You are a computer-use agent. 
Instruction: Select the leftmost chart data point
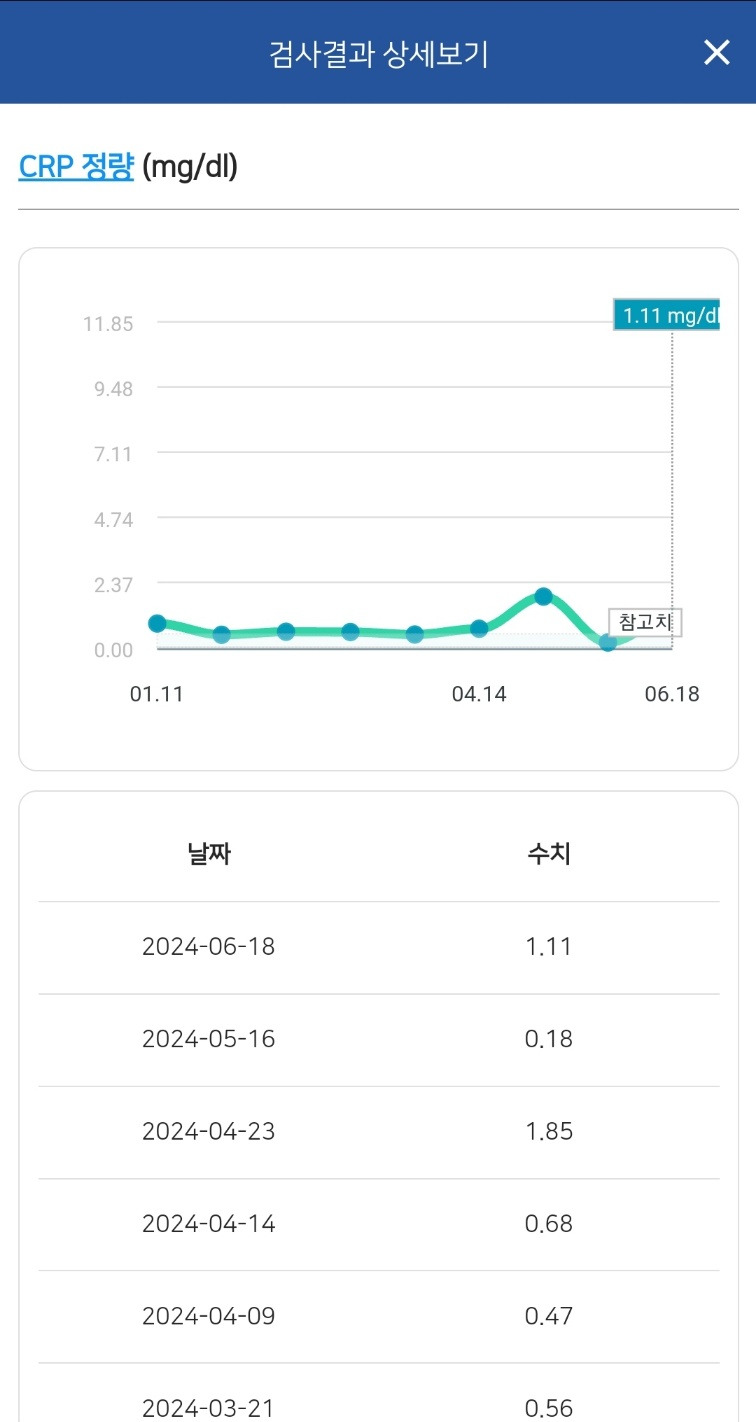[x=158, y=623]
